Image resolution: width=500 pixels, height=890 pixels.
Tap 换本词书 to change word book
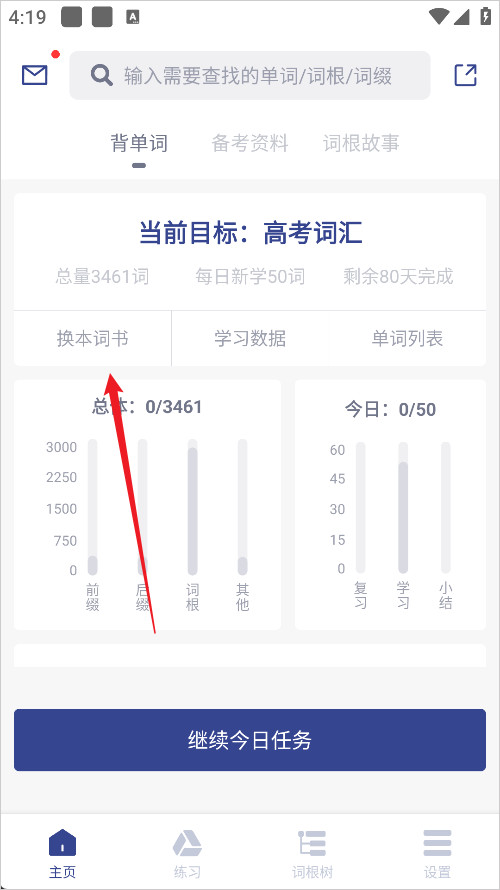(x=93, y=338)
